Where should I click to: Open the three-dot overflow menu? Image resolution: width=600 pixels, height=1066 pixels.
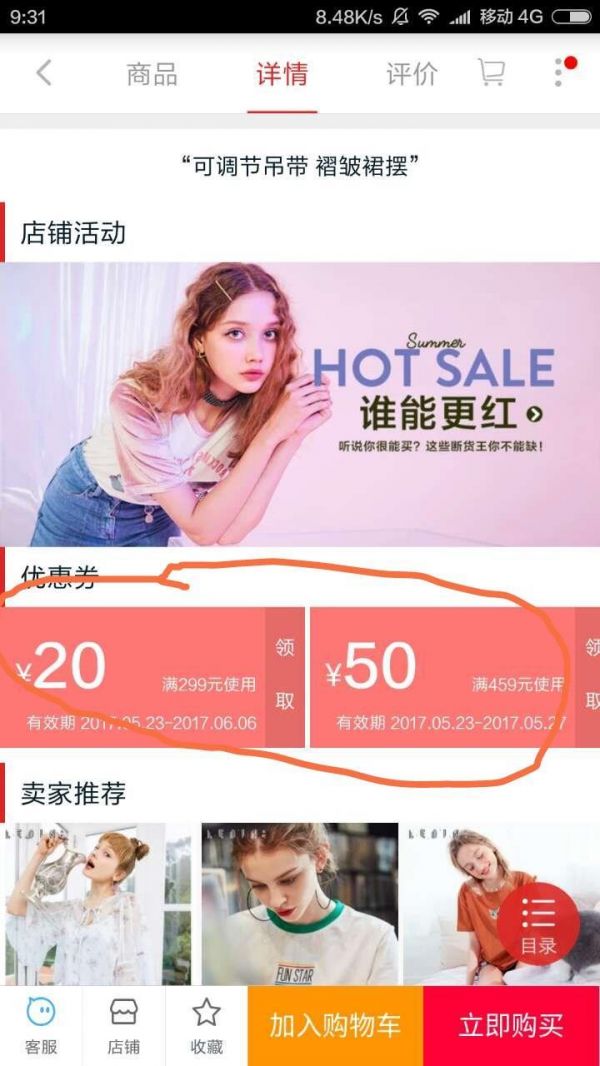(x=559, y=73)
